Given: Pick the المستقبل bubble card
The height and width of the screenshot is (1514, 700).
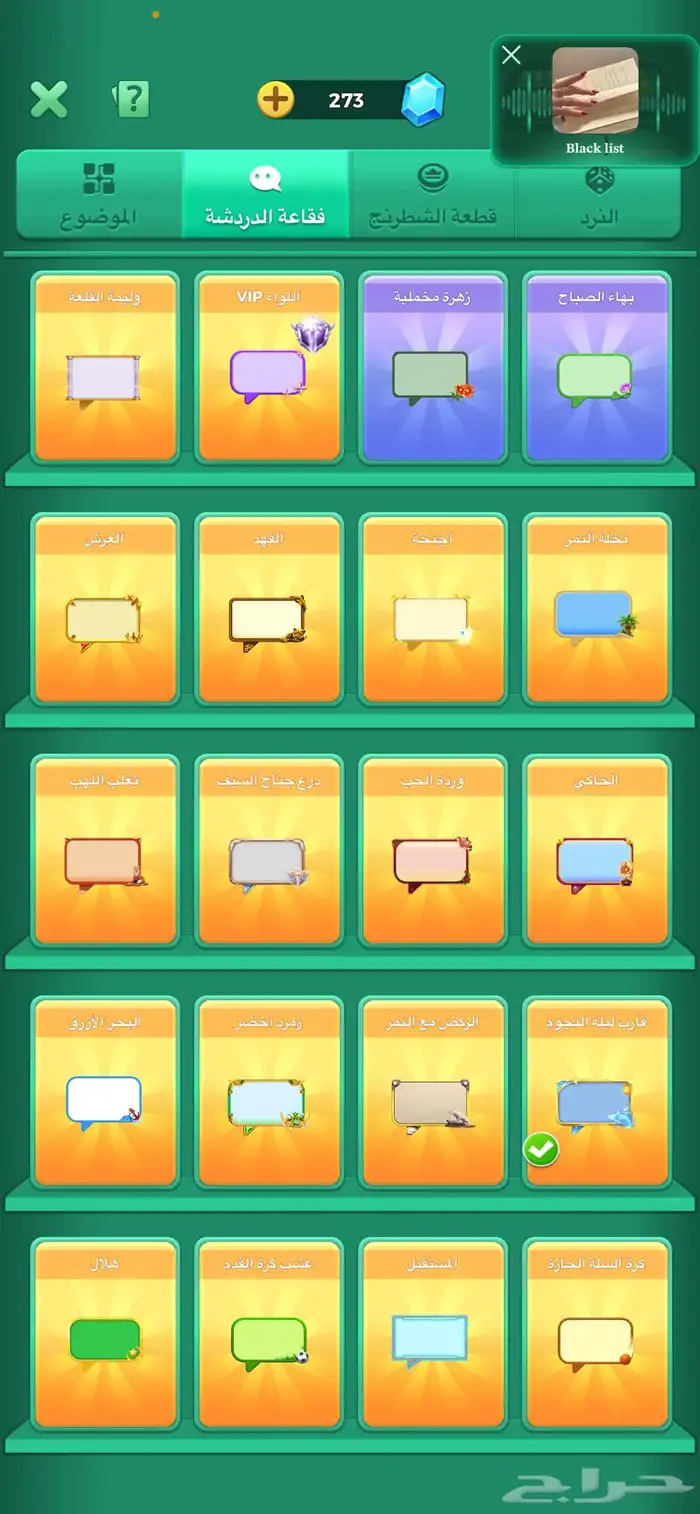Looking at the screenshot, I should coord(432,1335).
